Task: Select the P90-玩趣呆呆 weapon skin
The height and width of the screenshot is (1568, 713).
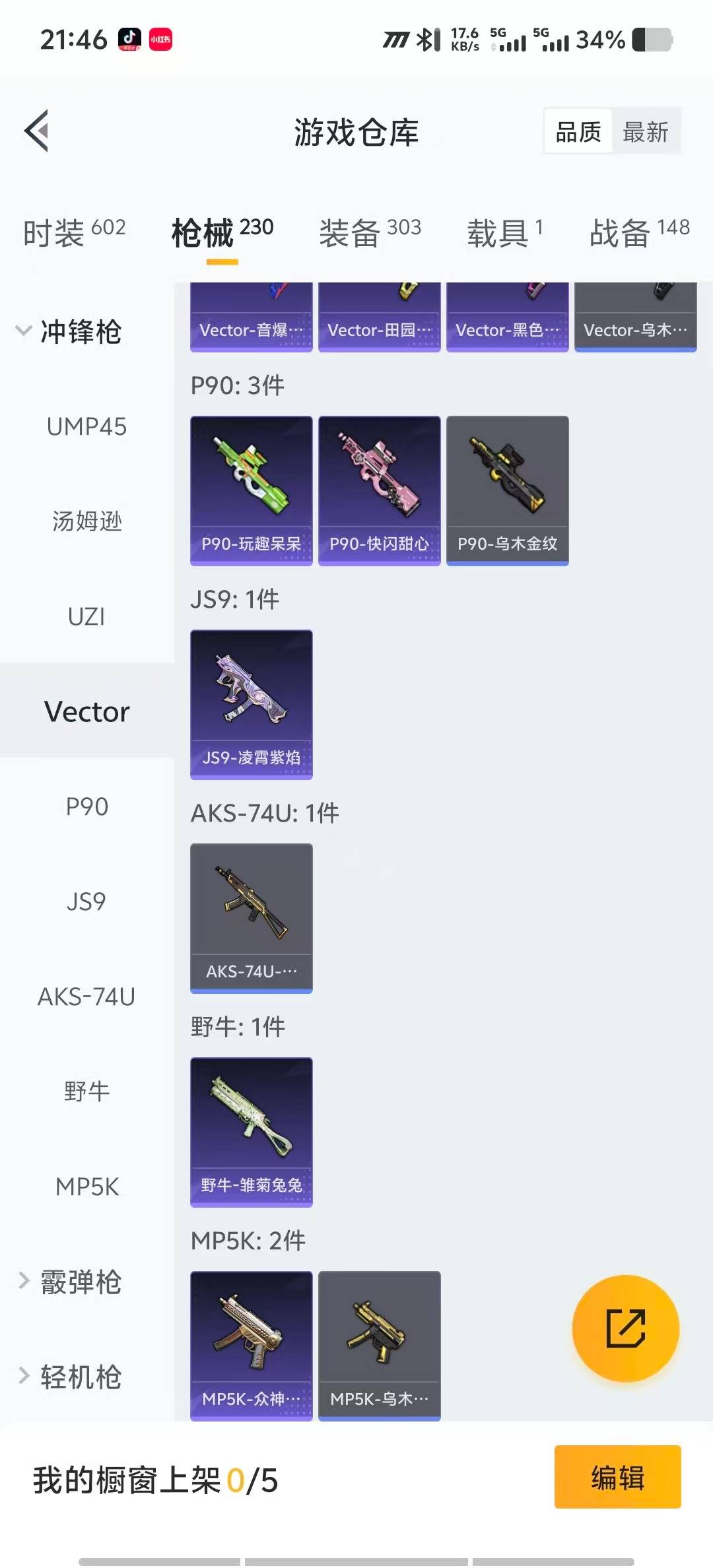Action: 251,490
